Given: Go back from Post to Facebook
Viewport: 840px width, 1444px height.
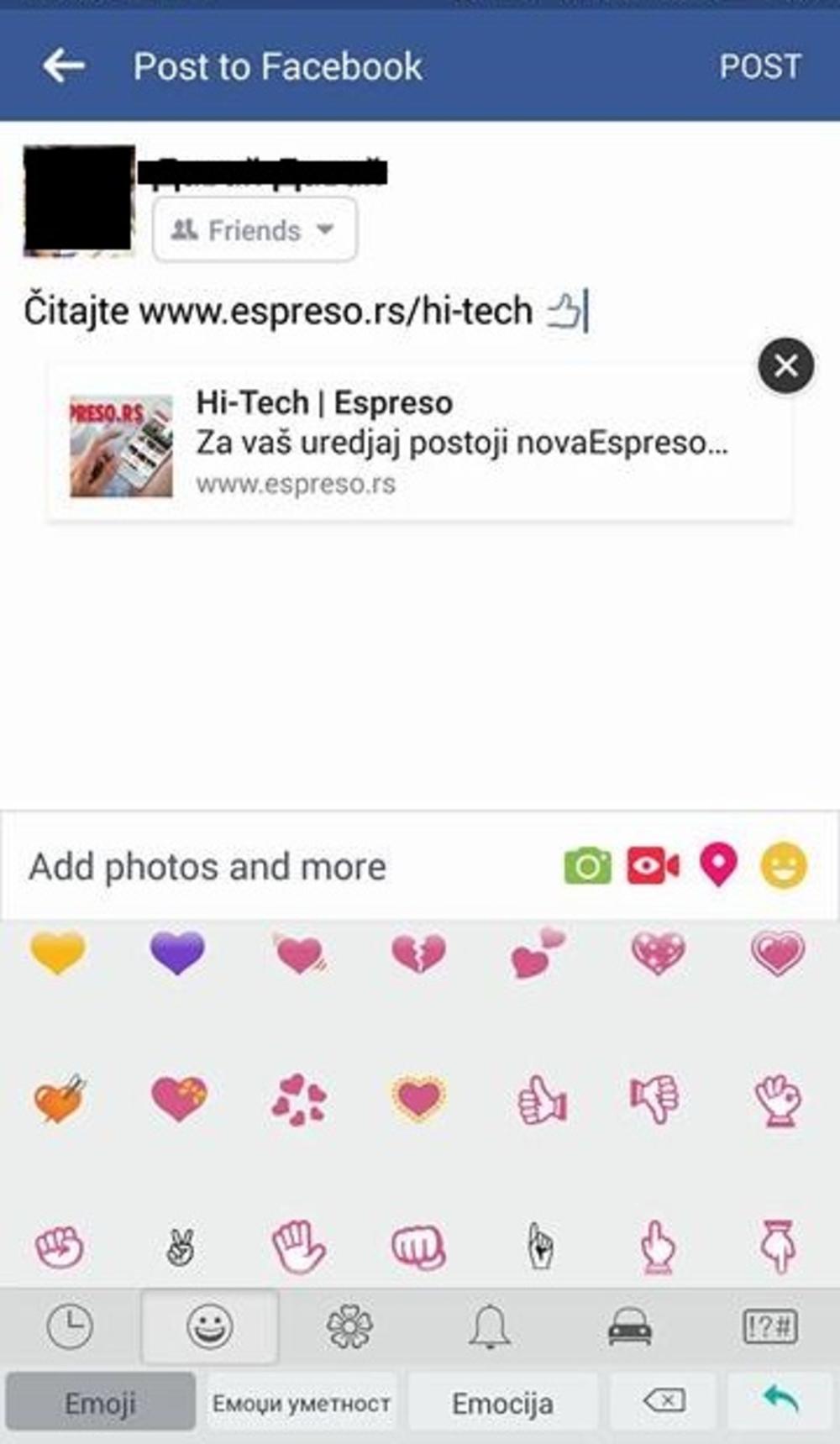Looking at the screenshot, I should point(64,66).
